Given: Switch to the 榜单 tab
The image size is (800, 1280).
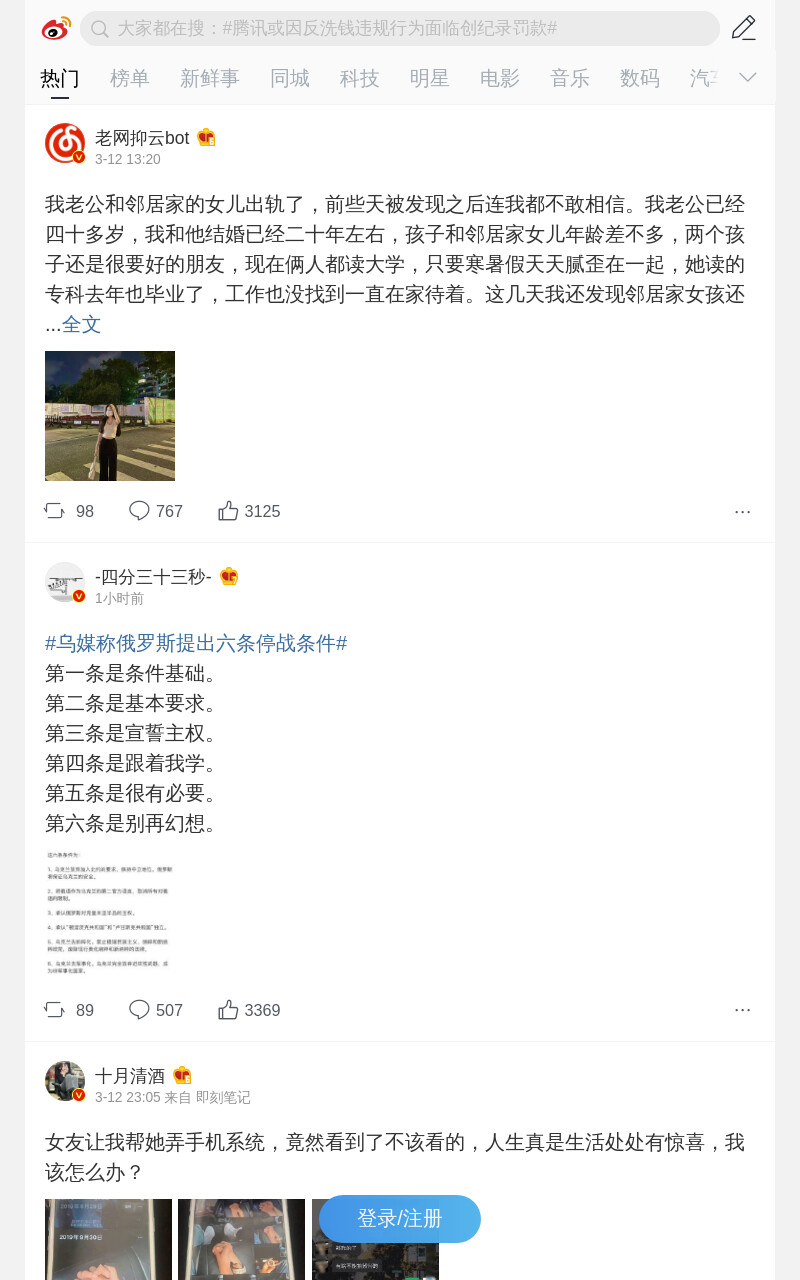Looking at the screenshot, I should point(130,78).
